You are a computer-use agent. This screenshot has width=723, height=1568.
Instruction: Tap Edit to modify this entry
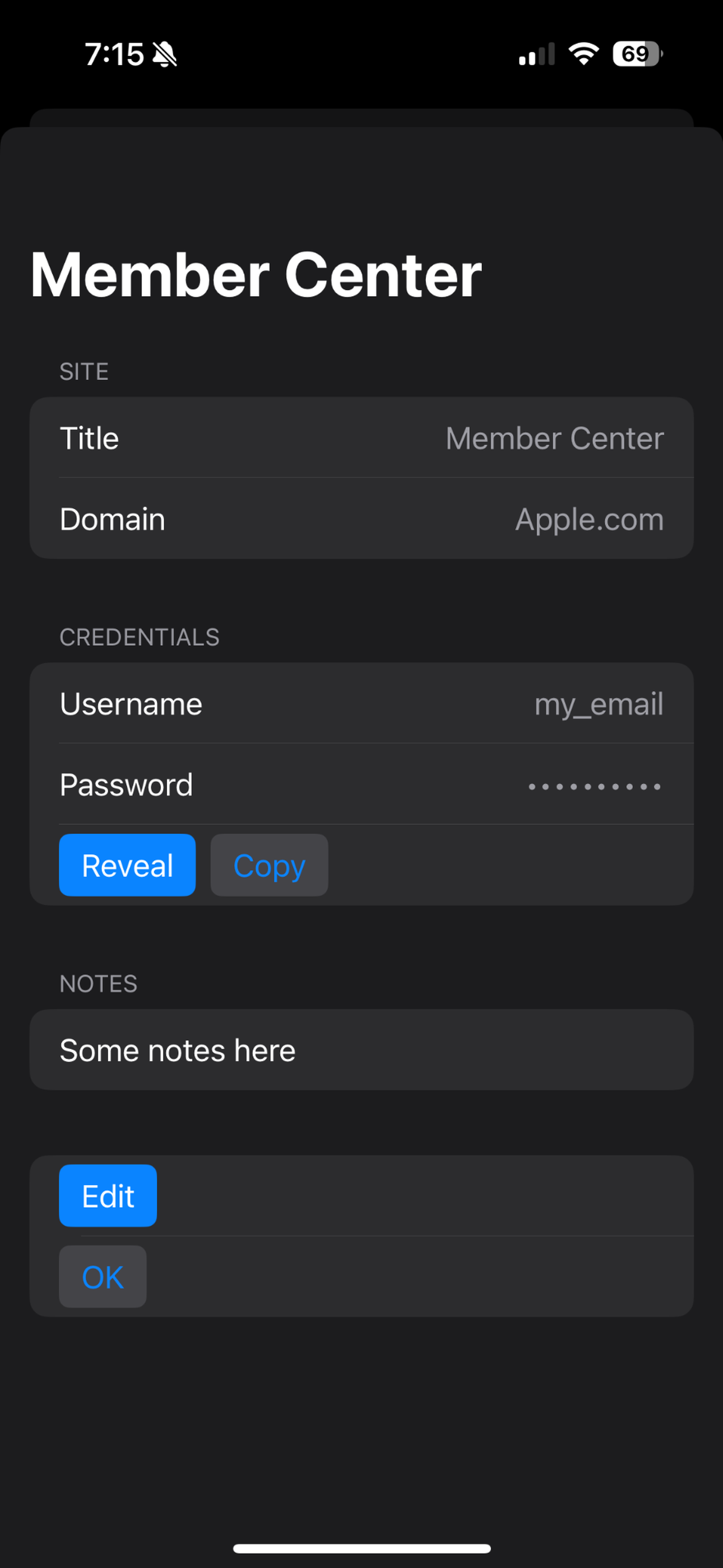point(108,1196)
